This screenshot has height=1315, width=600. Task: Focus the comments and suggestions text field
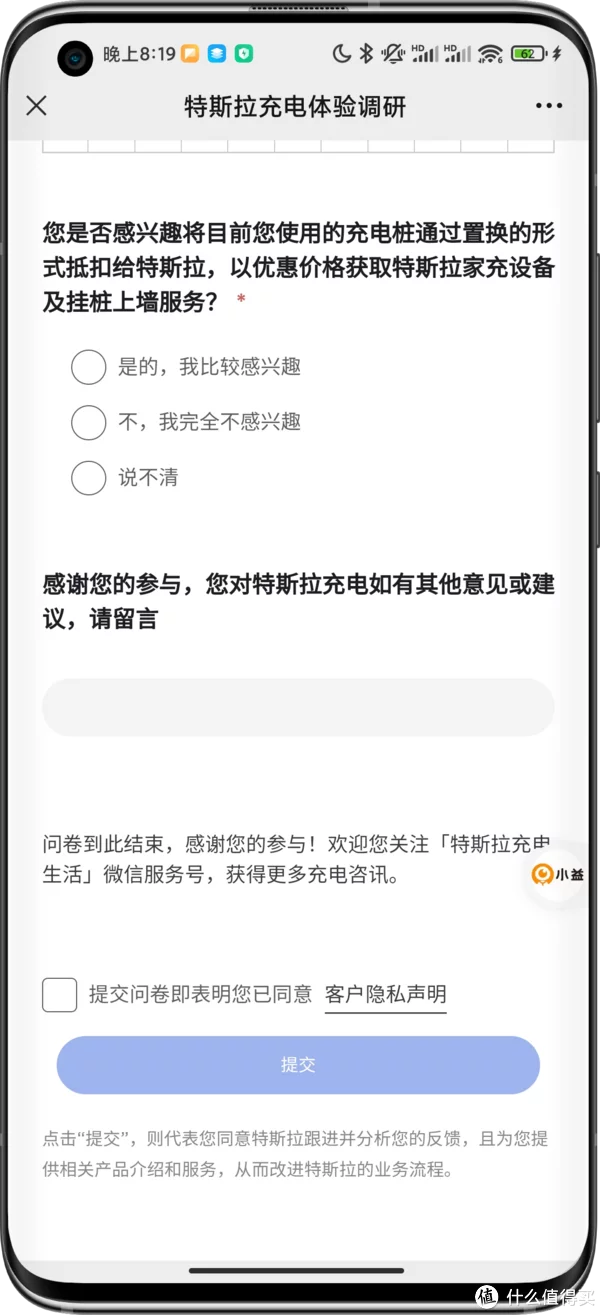[x=298, y=708]
